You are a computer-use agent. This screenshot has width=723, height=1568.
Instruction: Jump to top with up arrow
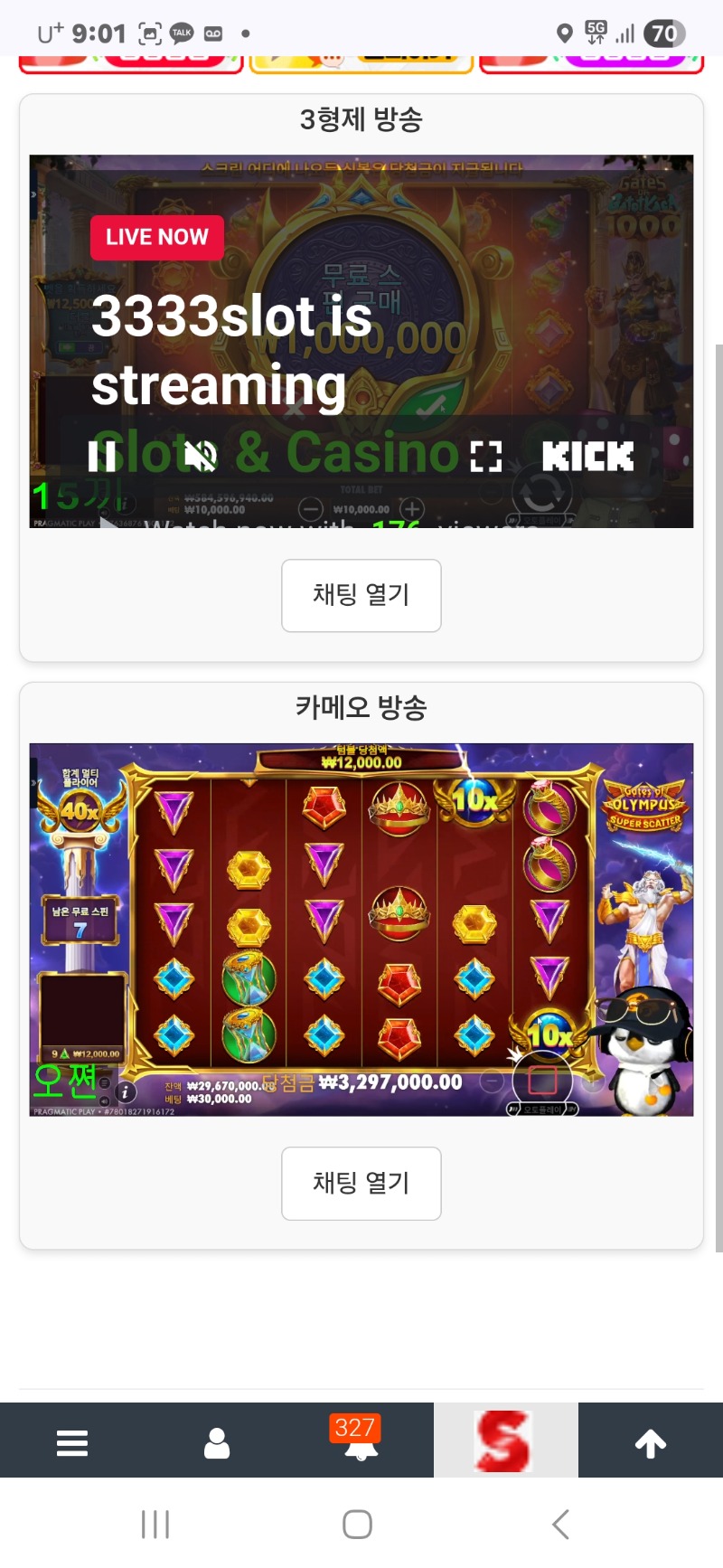tap(651, 1442)
